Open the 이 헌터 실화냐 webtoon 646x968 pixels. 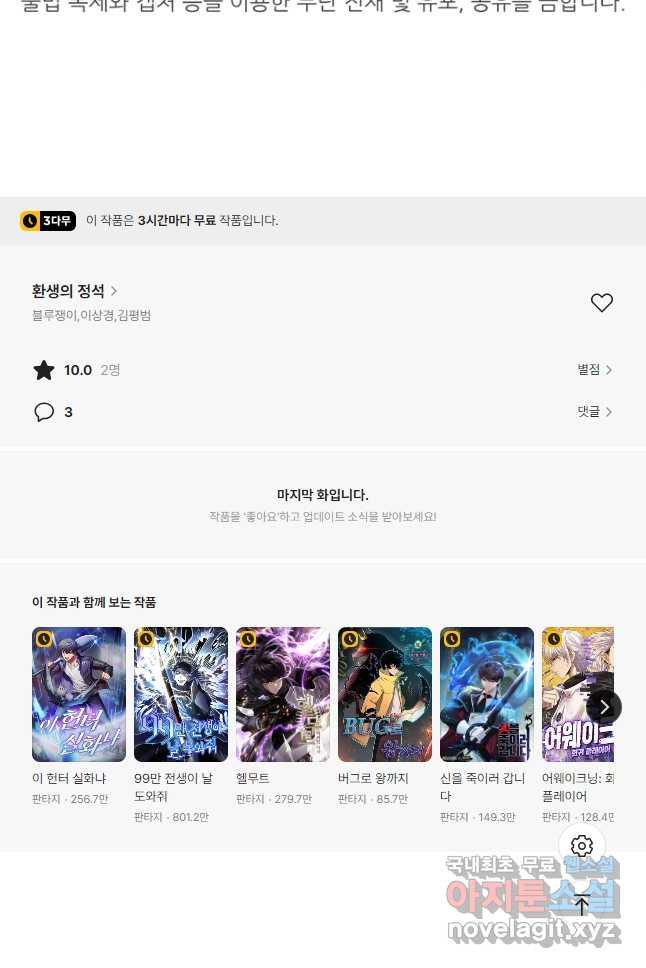tap(79, 694)
